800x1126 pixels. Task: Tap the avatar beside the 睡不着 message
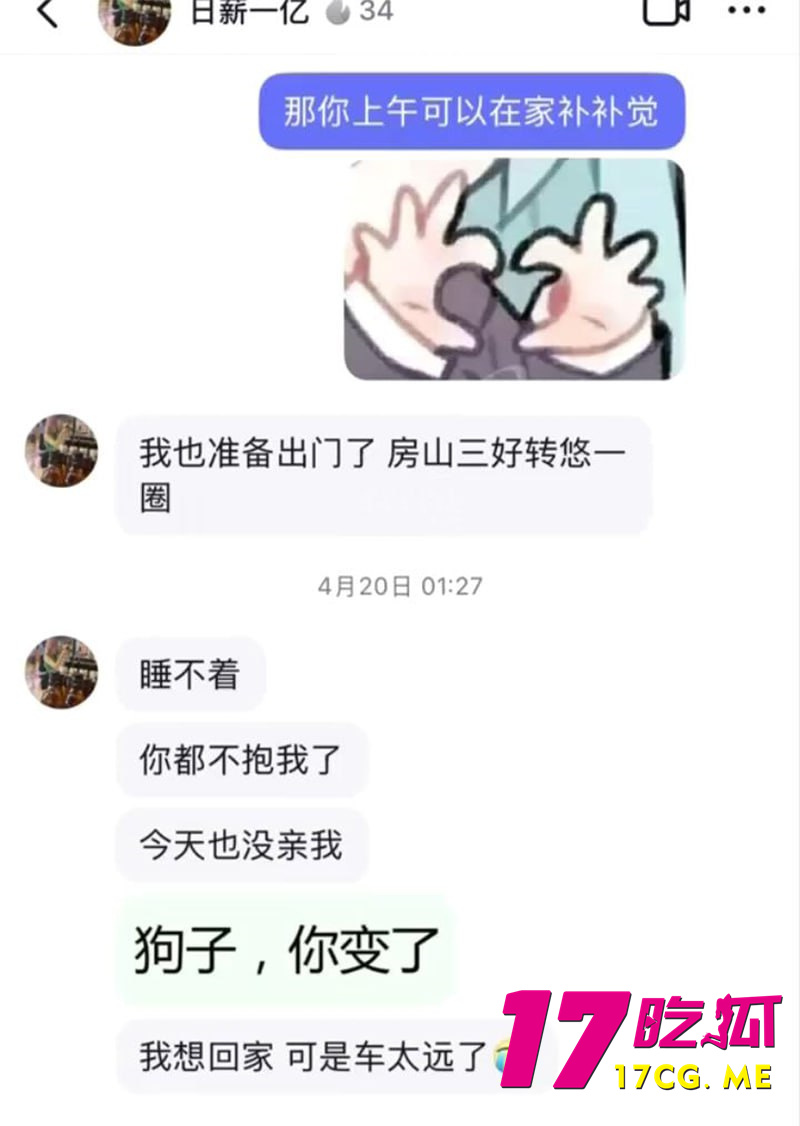point(62,672)
